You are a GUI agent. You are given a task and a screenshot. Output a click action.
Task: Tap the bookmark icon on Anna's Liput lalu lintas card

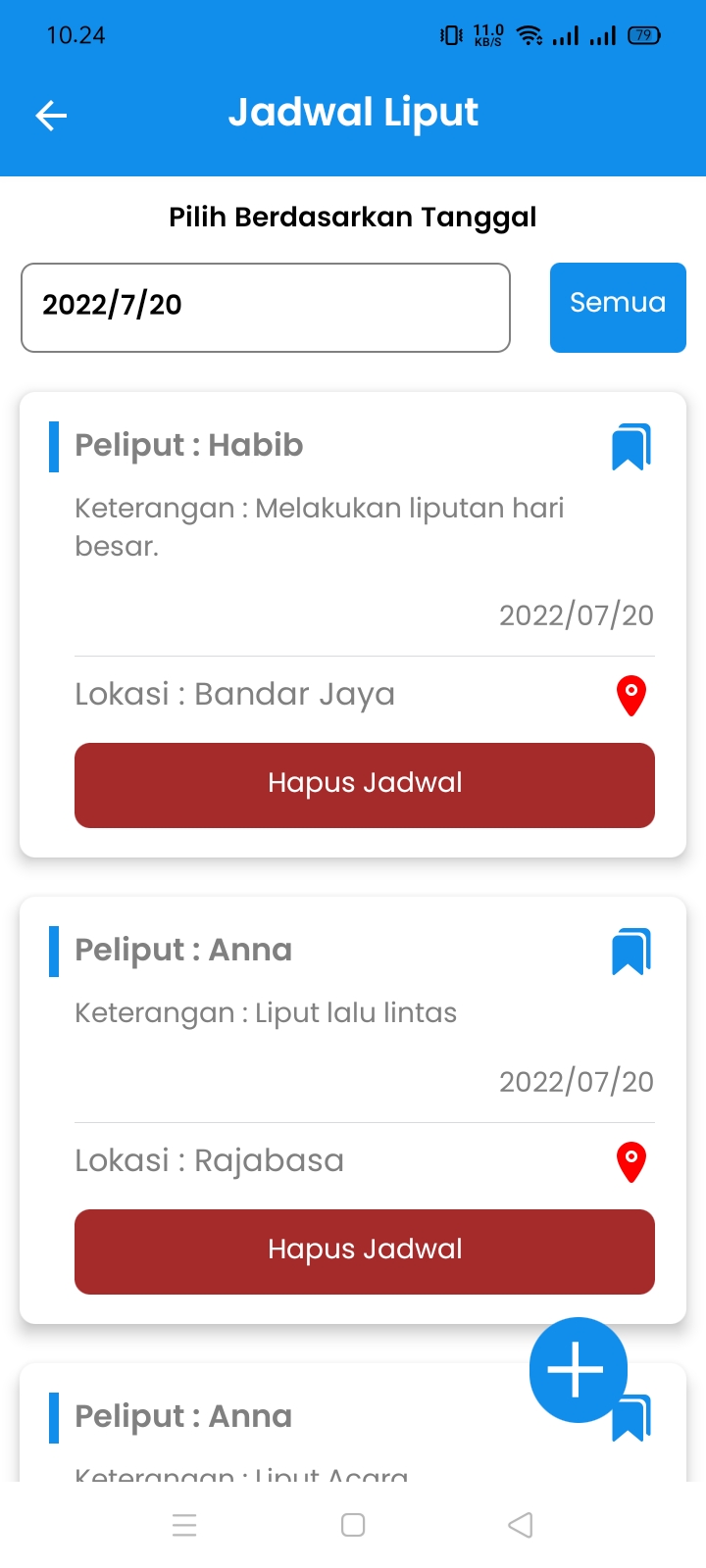(631, 952)
